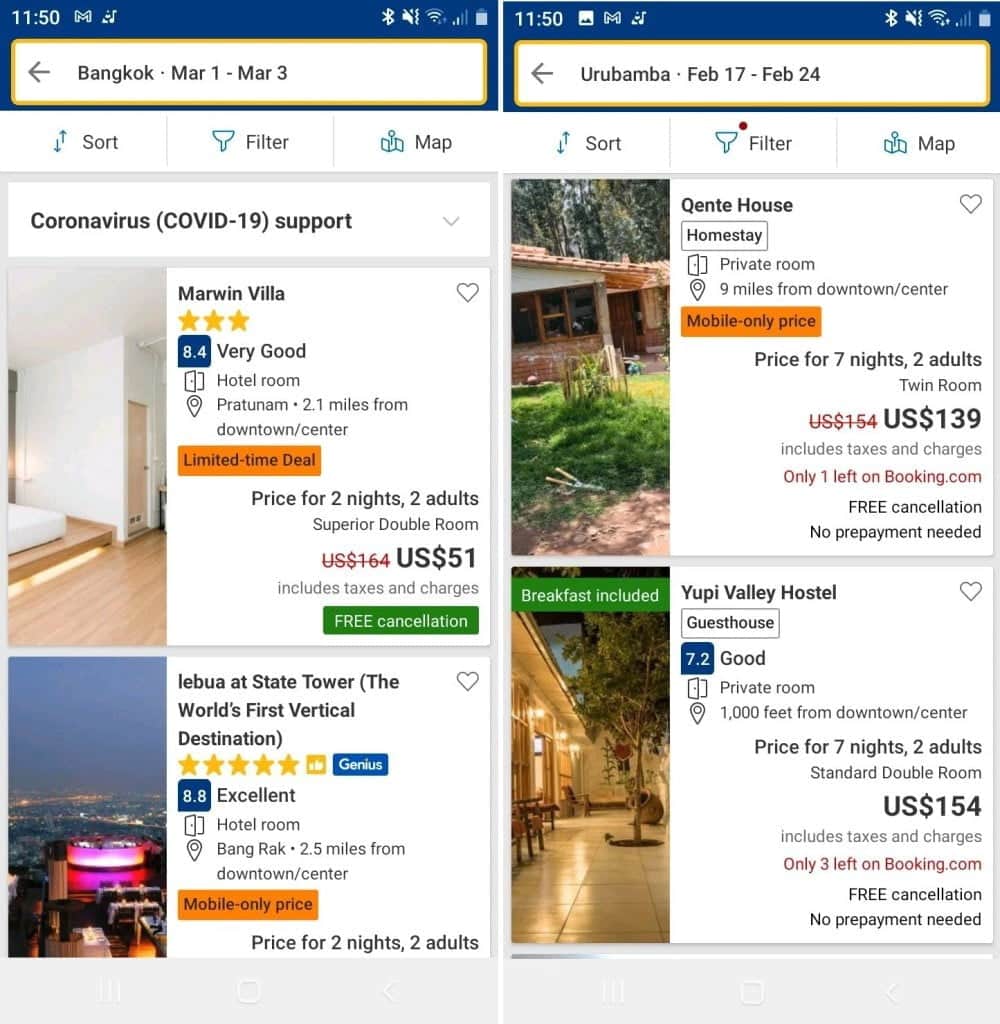Image resolution: width=1000 pixels, height=1024 pixels.
Task: Save Marwin Villa to favorites
Action: [x=467, y=293]
